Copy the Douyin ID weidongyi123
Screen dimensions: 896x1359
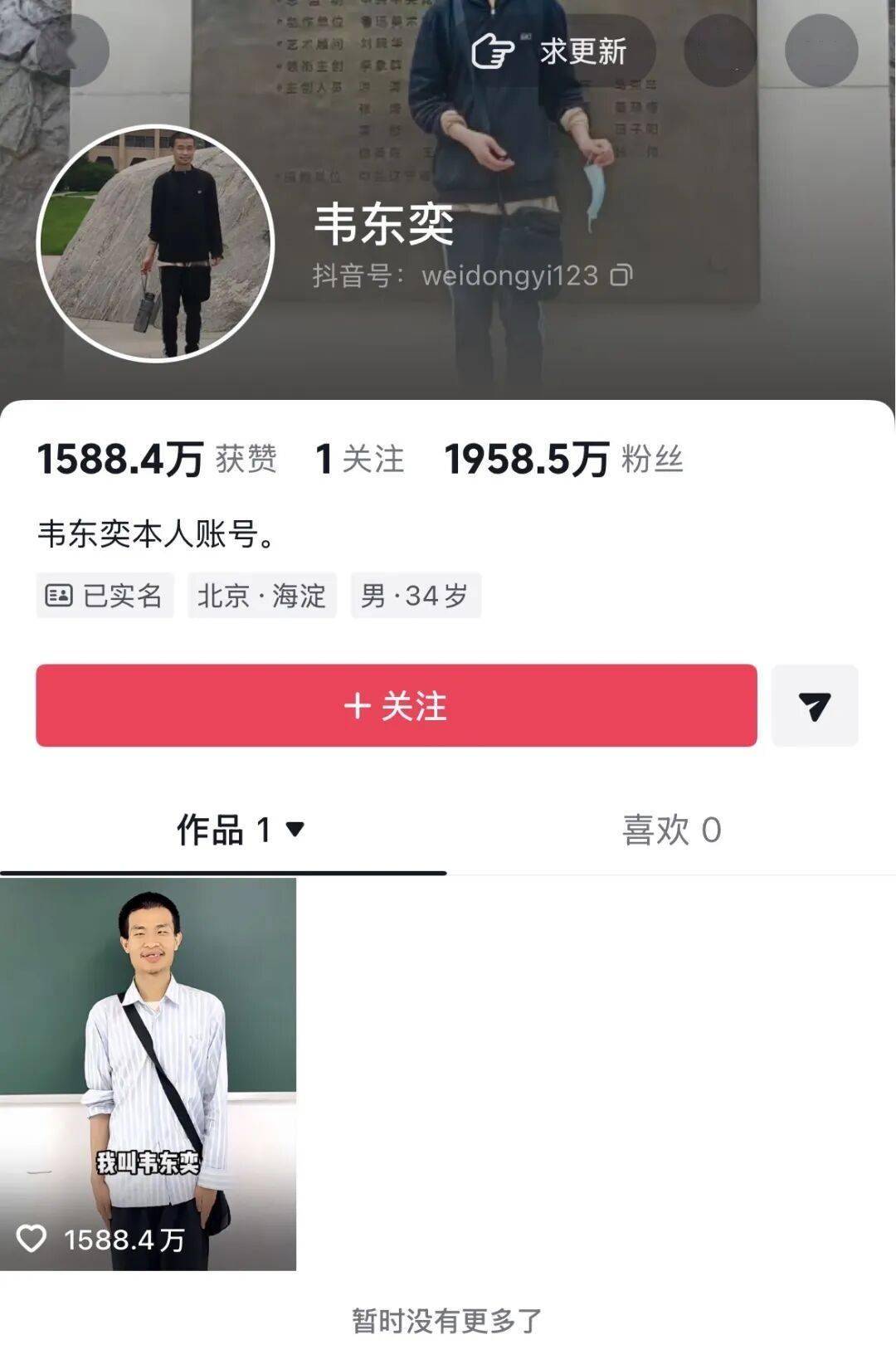click(x=621, y=275)
